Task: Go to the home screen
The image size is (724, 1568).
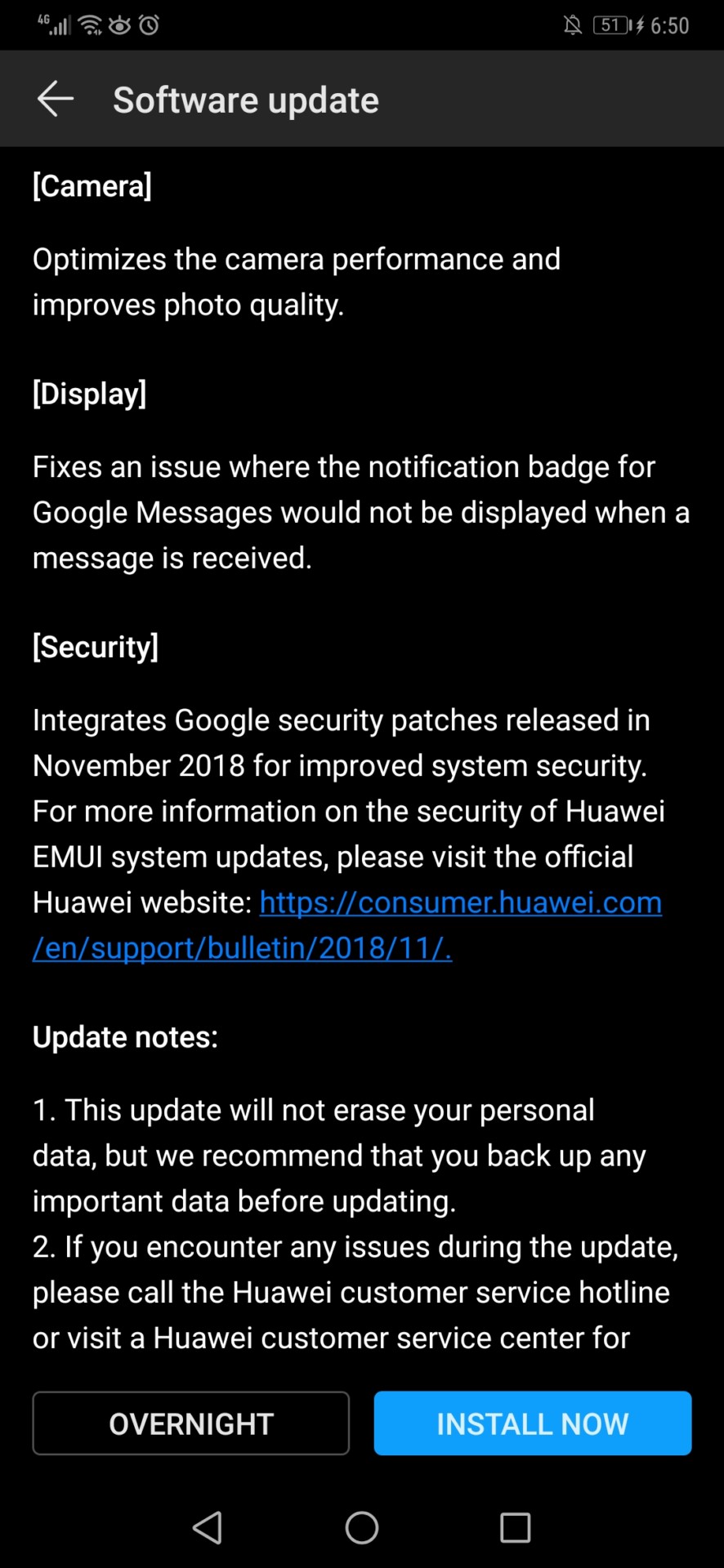Action: (x=361, y=1527)
